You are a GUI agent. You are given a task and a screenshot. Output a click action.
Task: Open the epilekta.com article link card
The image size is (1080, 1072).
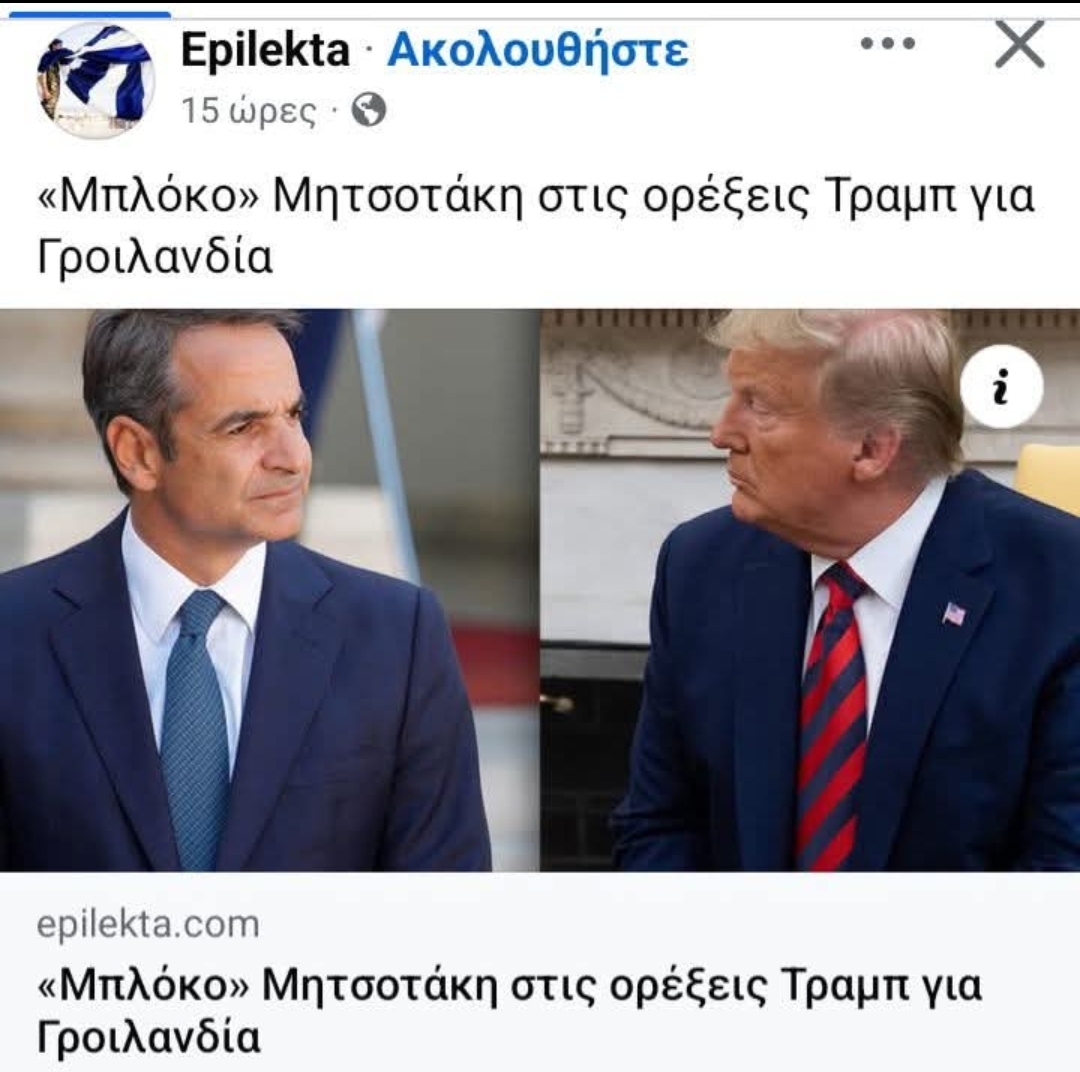508,985
